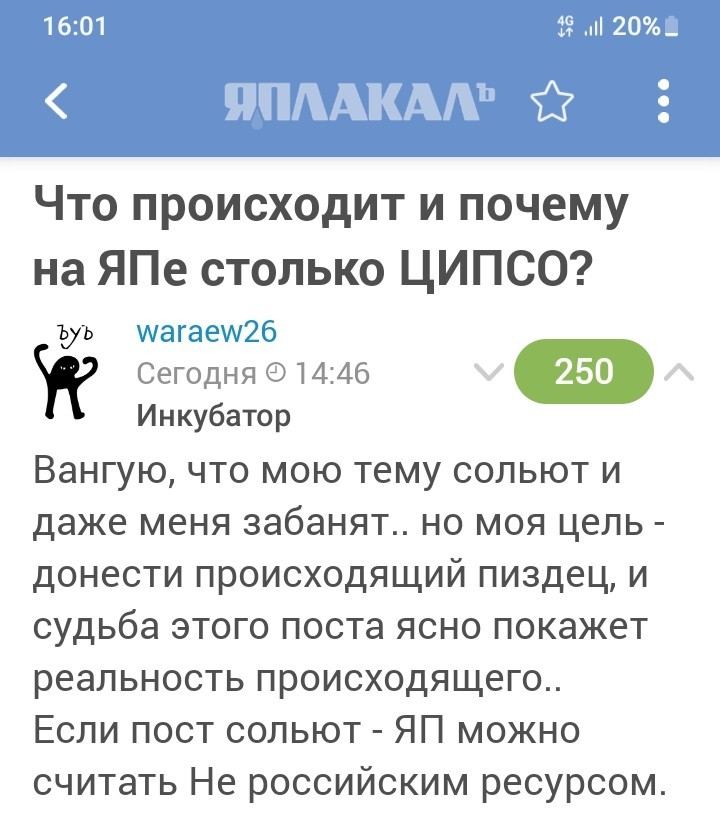The width and height of the screenshot is (720, 839).
Task: Add this topic to favorites with the star
Action: (x=552, y=102)
